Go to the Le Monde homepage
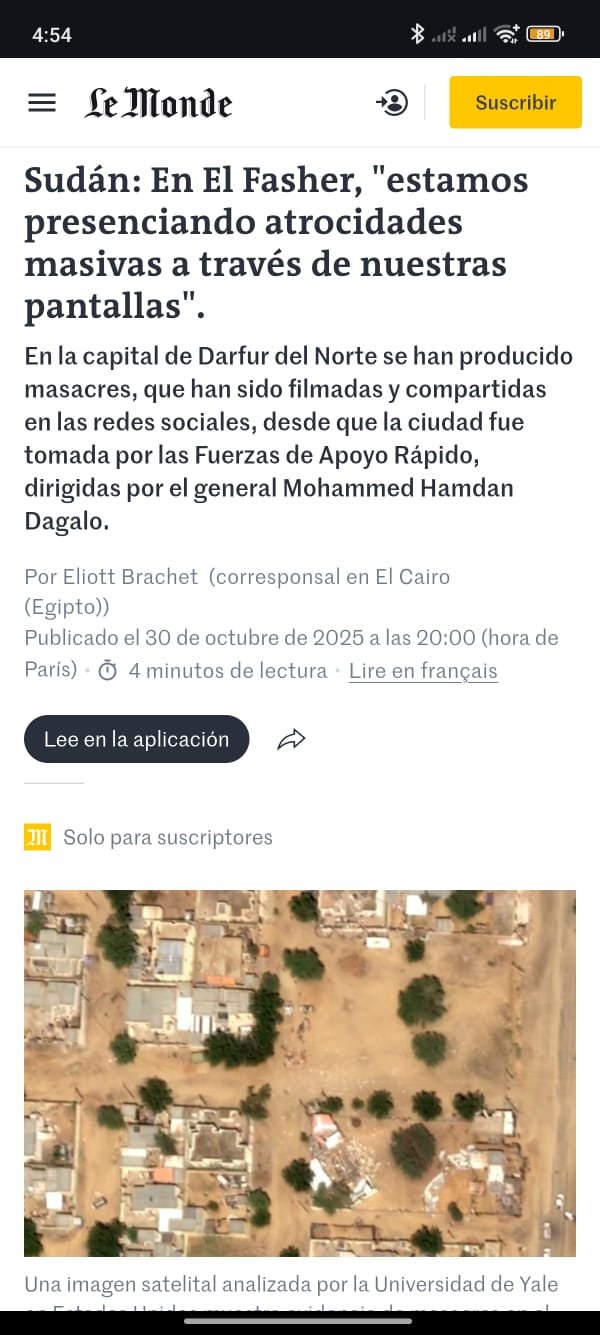This screenshot has width=600, height=1335. click(158, 103)
